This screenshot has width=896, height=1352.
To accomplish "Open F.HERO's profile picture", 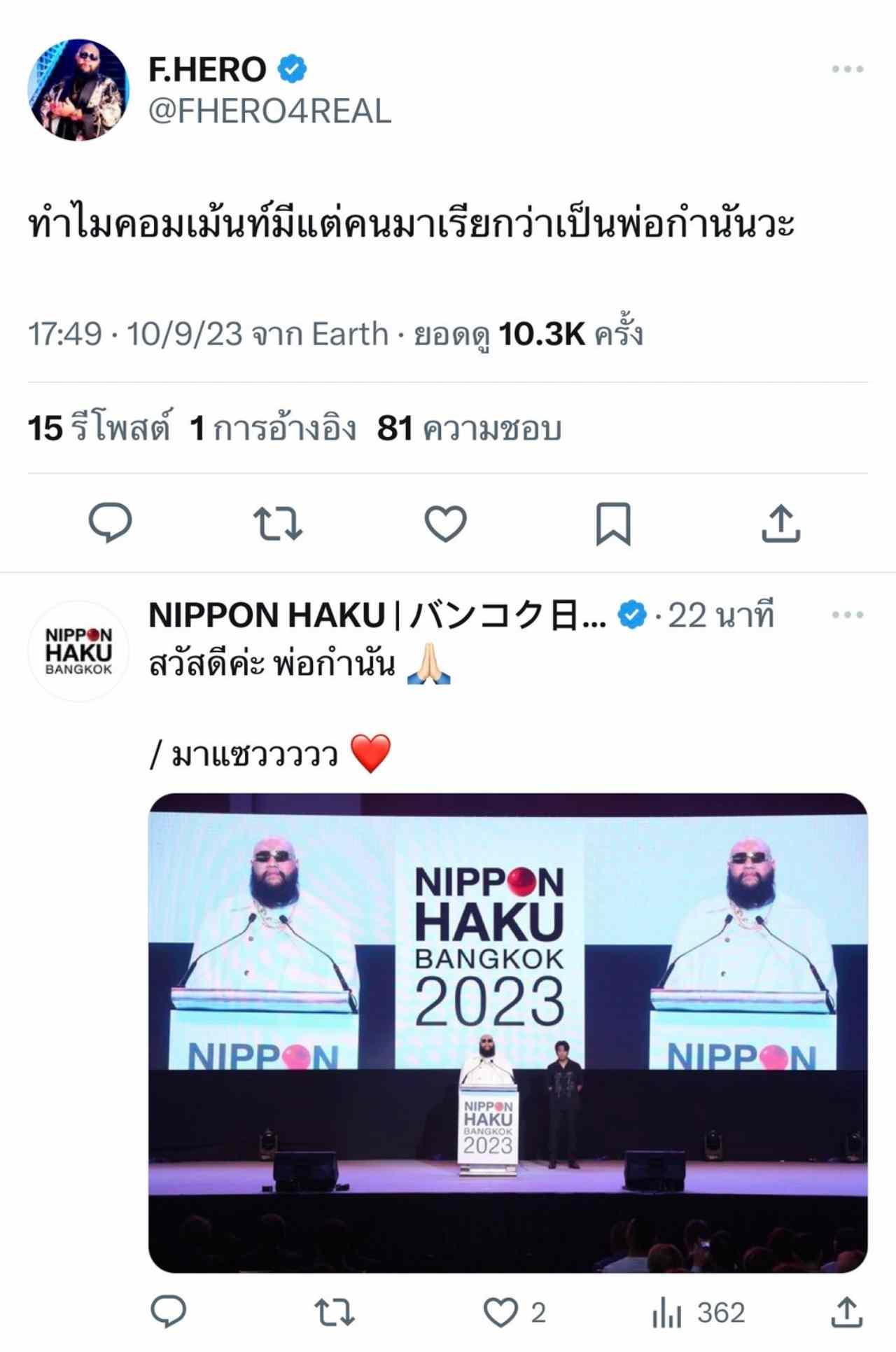I will click(78, 90).
